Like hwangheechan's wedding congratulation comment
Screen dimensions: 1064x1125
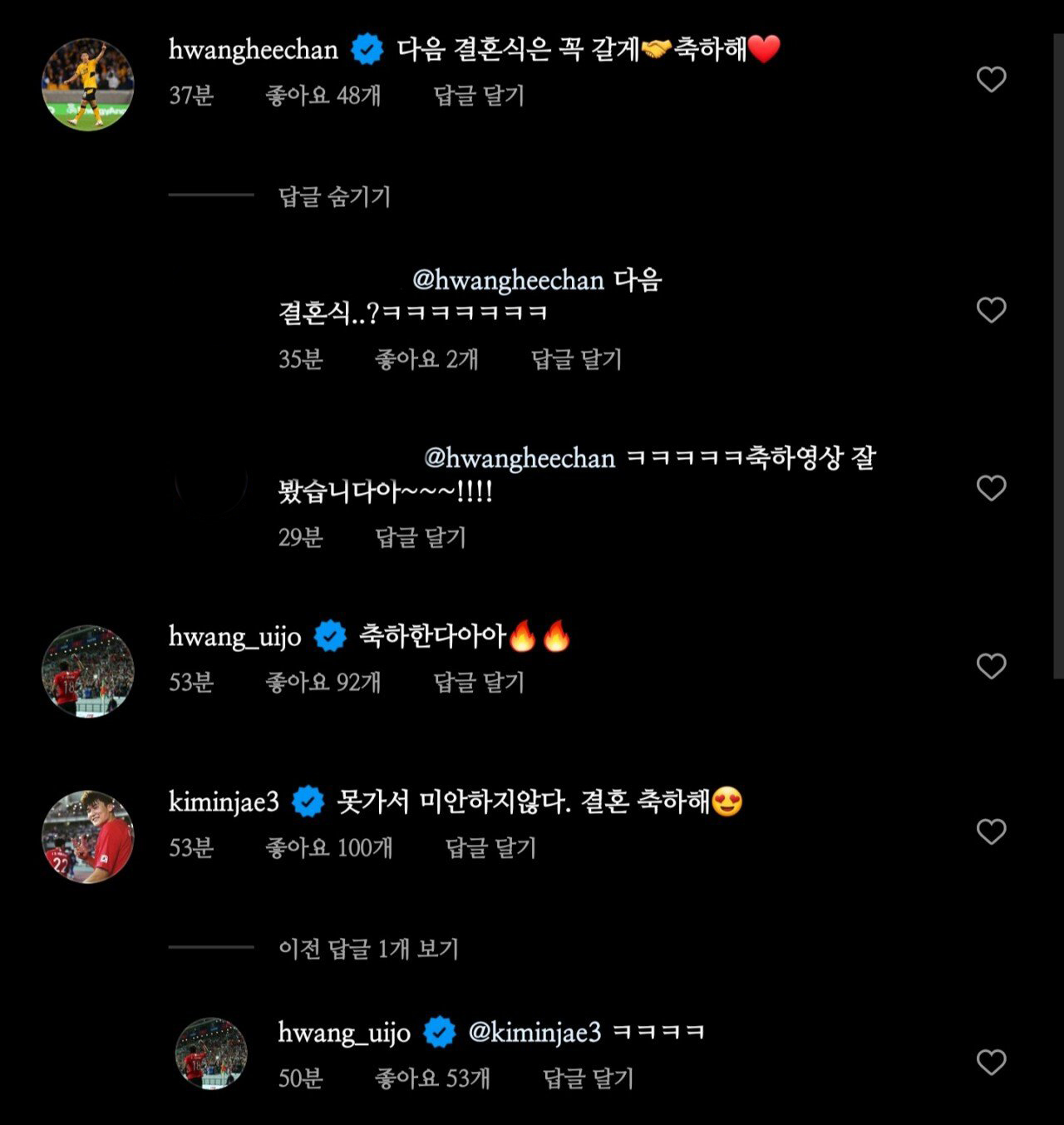pos(991,80)
